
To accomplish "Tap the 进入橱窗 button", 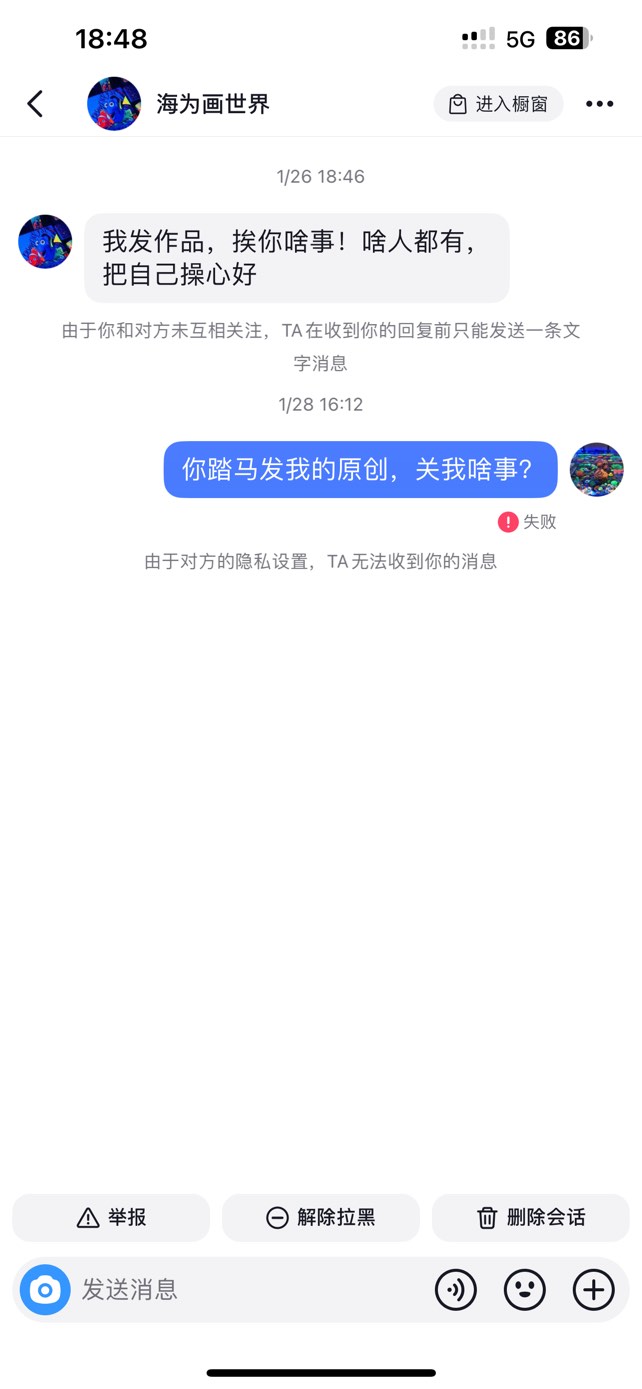I will 498,104.
